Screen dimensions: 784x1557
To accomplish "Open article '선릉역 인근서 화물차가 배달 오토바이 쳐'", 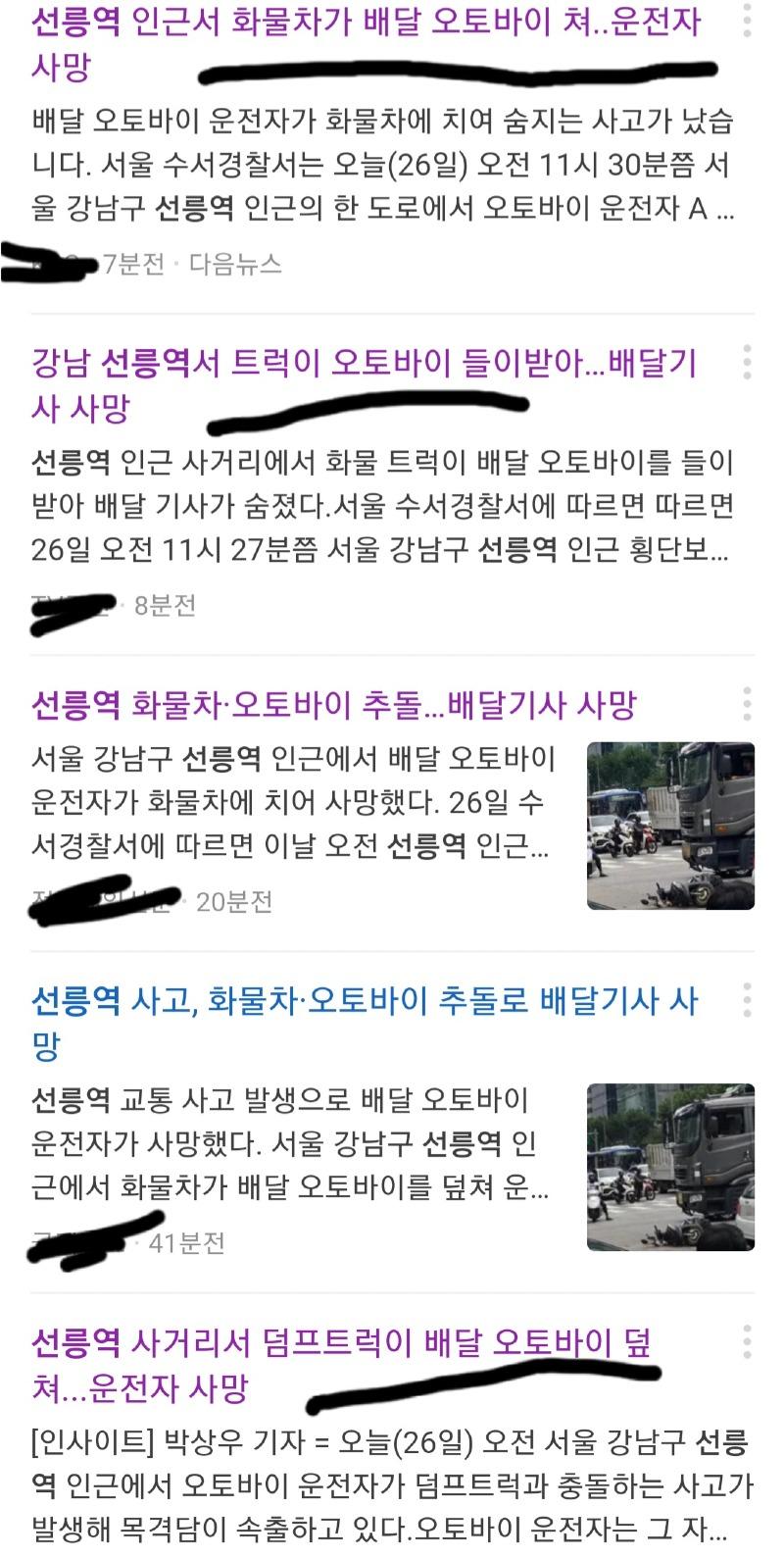I will coord(367,43).
